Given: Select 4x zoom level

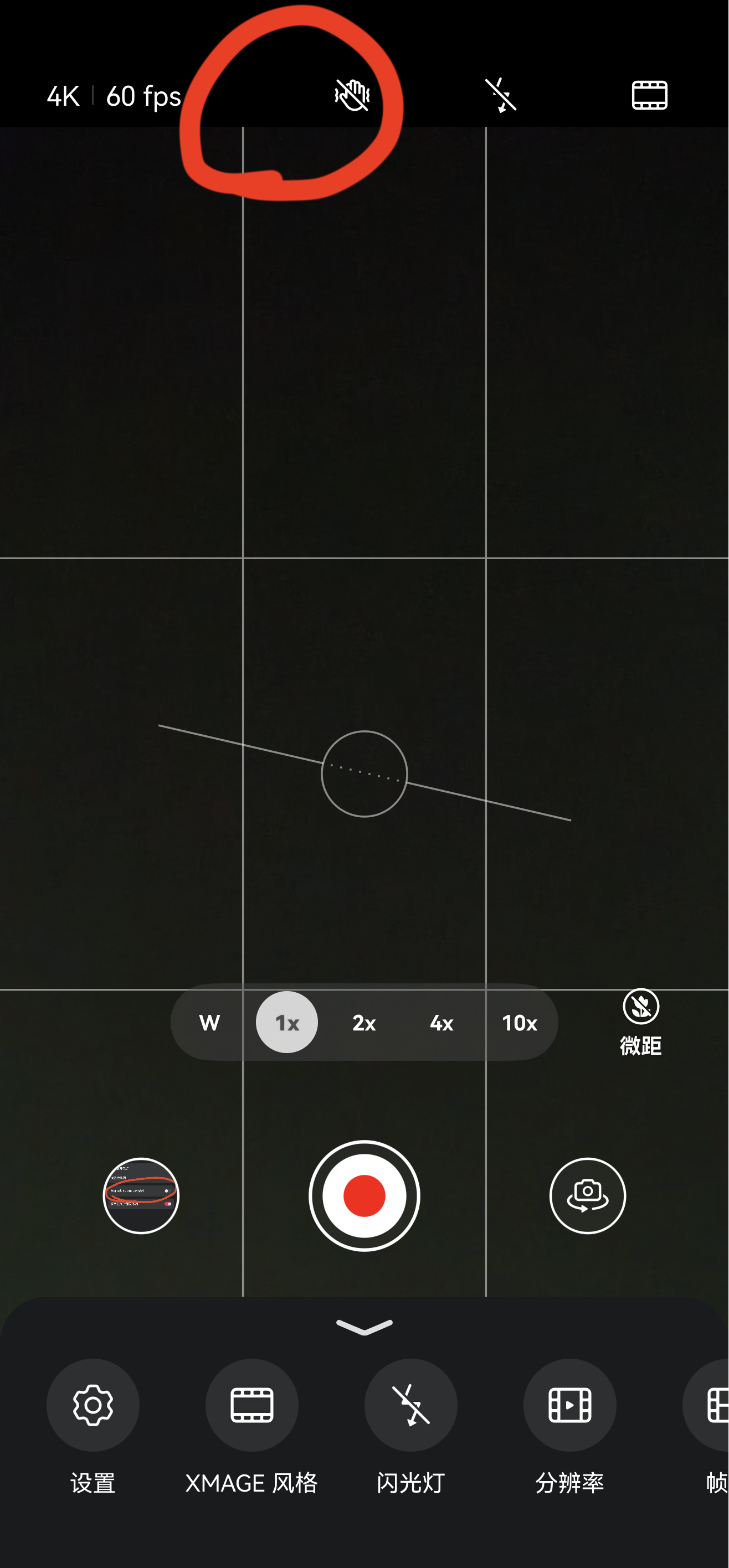Looking at the screenshot, I should pos(441,1023).
